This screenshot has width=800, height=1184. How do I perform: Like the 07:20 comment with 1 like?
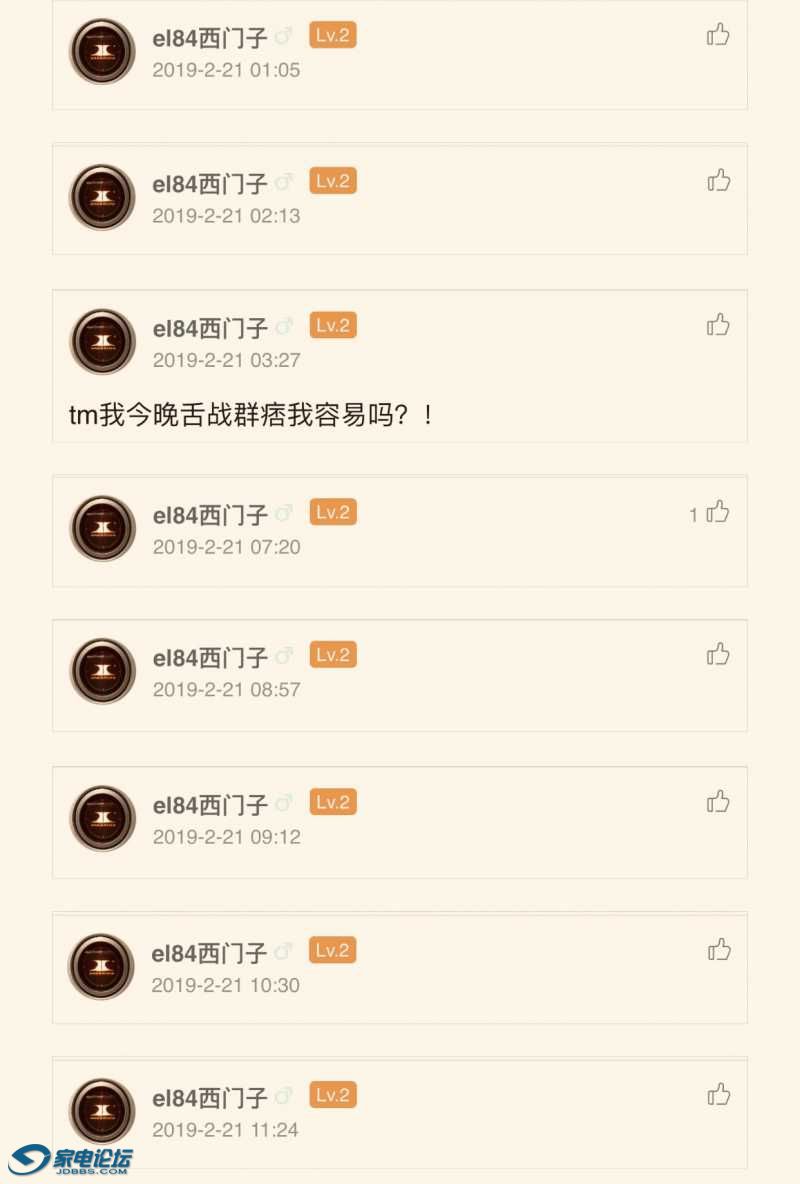718,513
